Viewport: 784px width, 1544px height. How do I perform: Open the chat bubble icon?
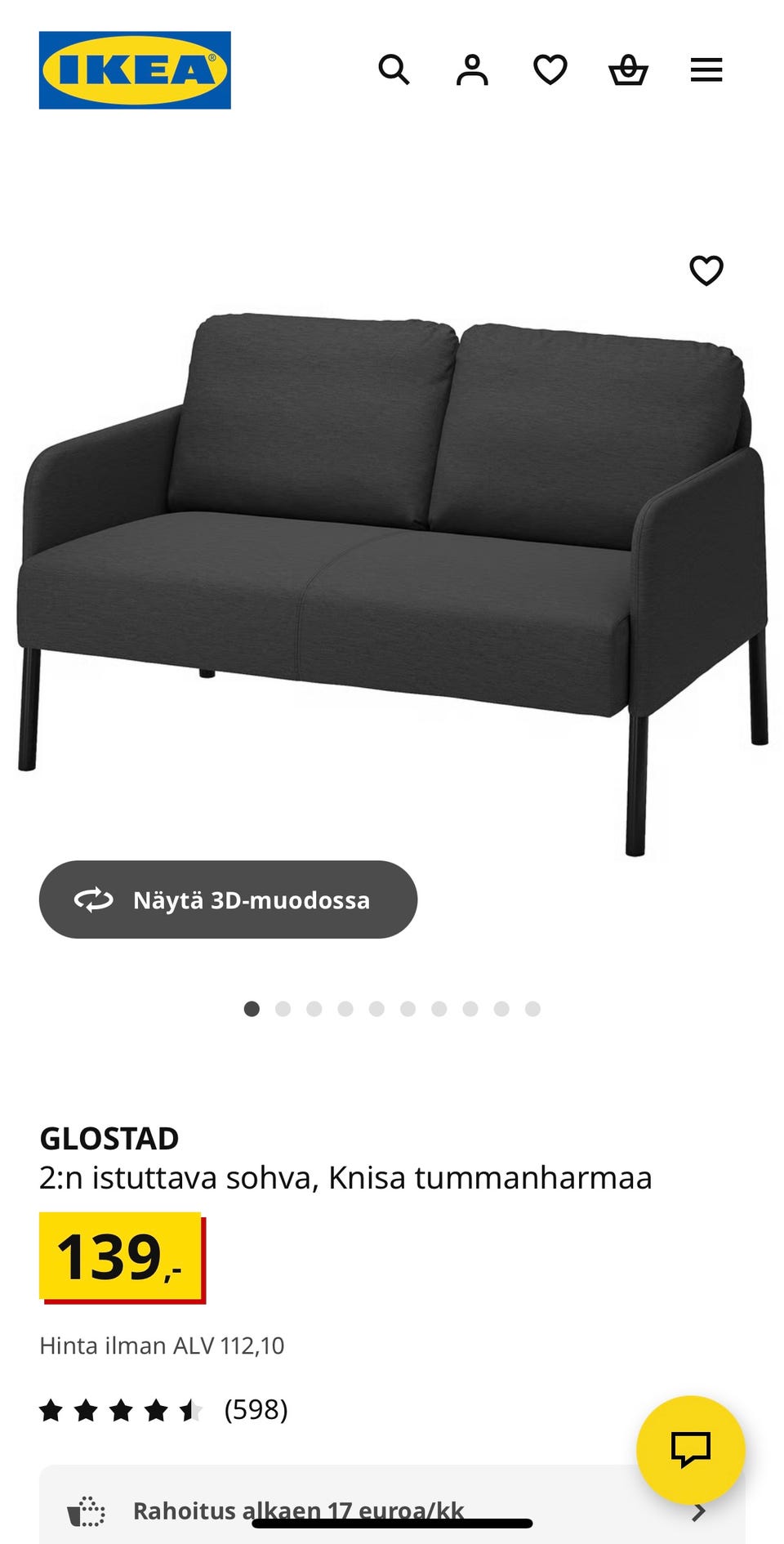click(690, 1447)
